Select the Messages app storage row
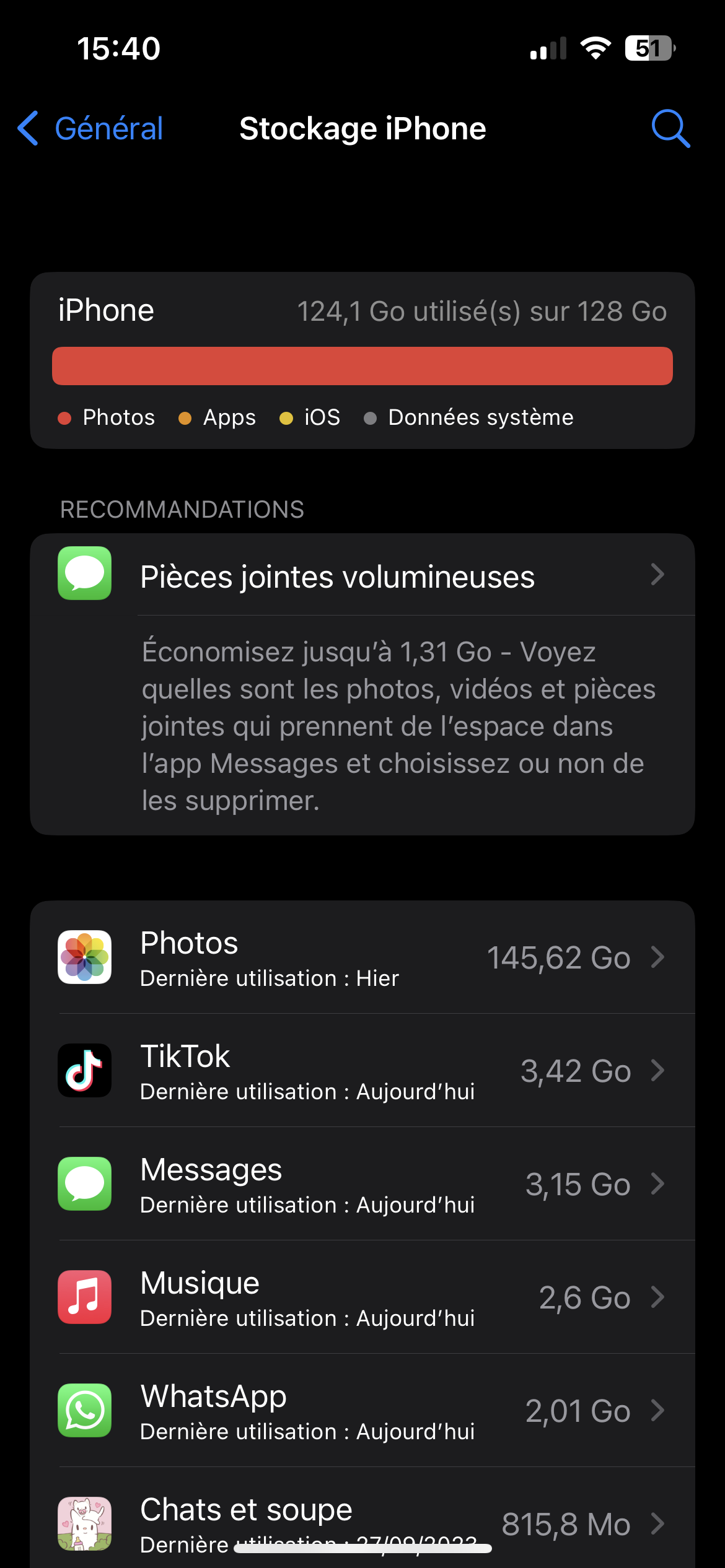The image size is (725, 1568). click(362, 1184)
